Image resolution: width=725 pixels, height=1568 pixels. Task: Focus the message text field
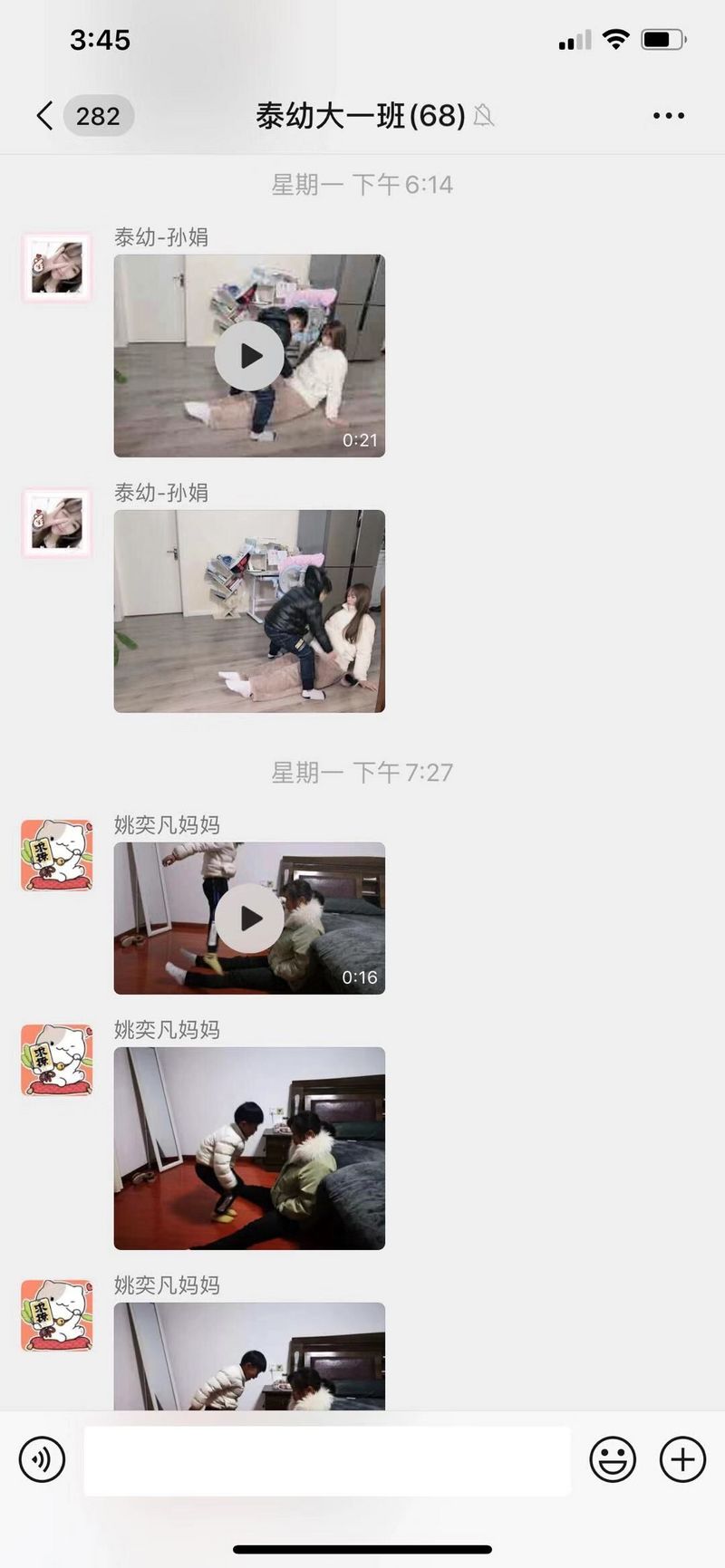coord(326,1460)
